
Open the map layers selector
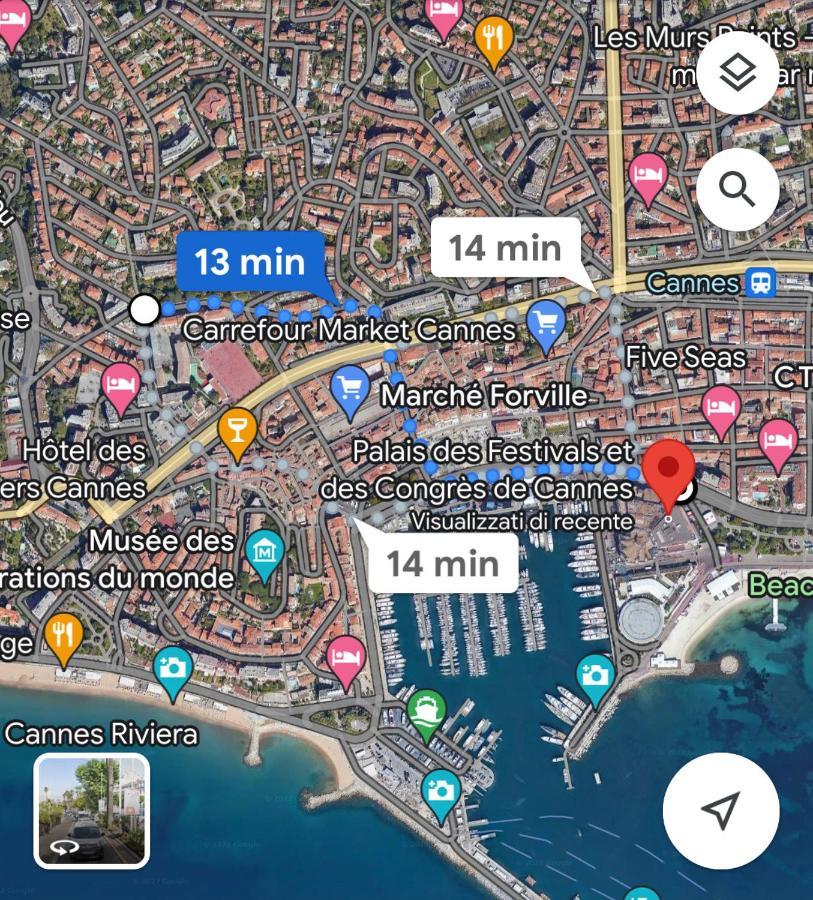[737, 72]
